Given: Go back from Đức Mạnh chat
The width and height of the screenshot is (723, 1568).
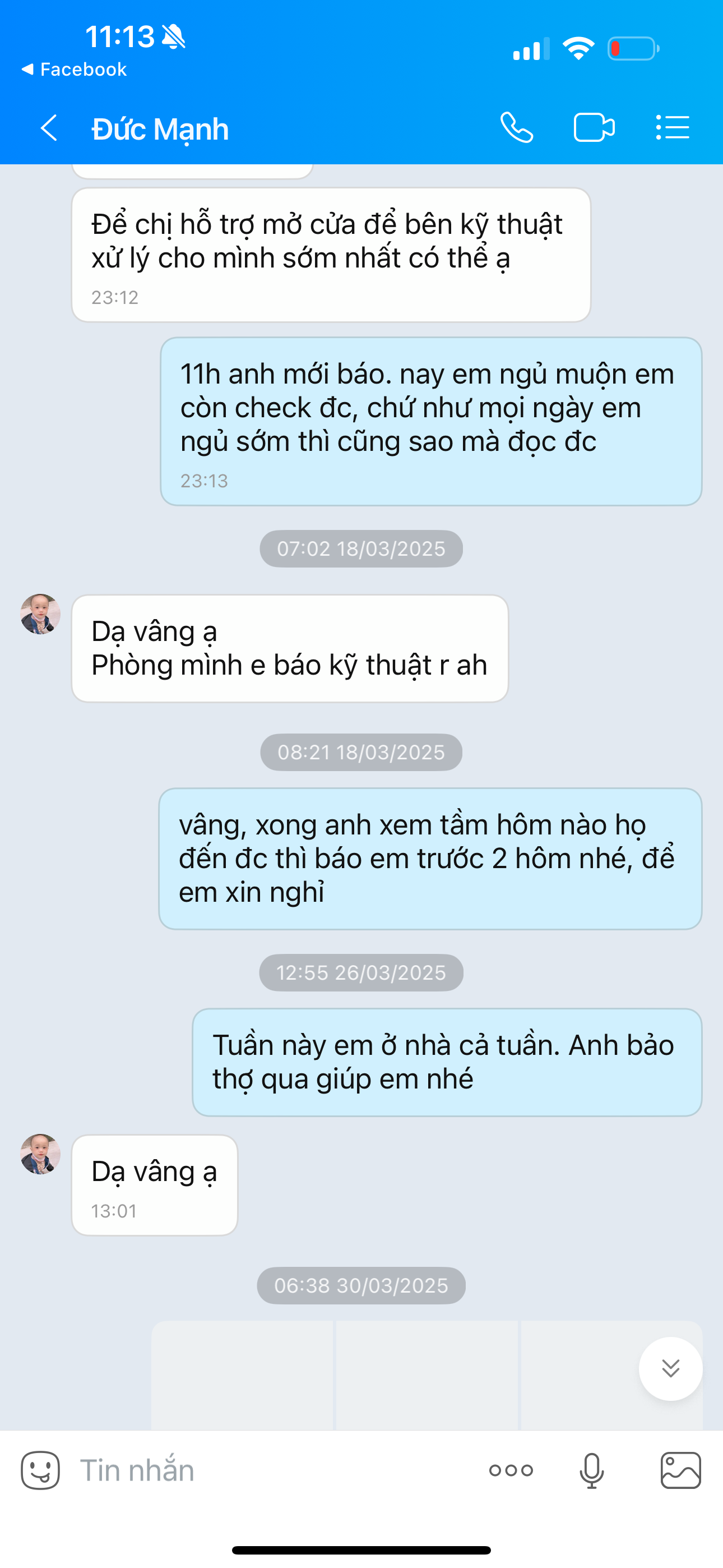Looking at the screenshot, I should click(x=49, y=128).
